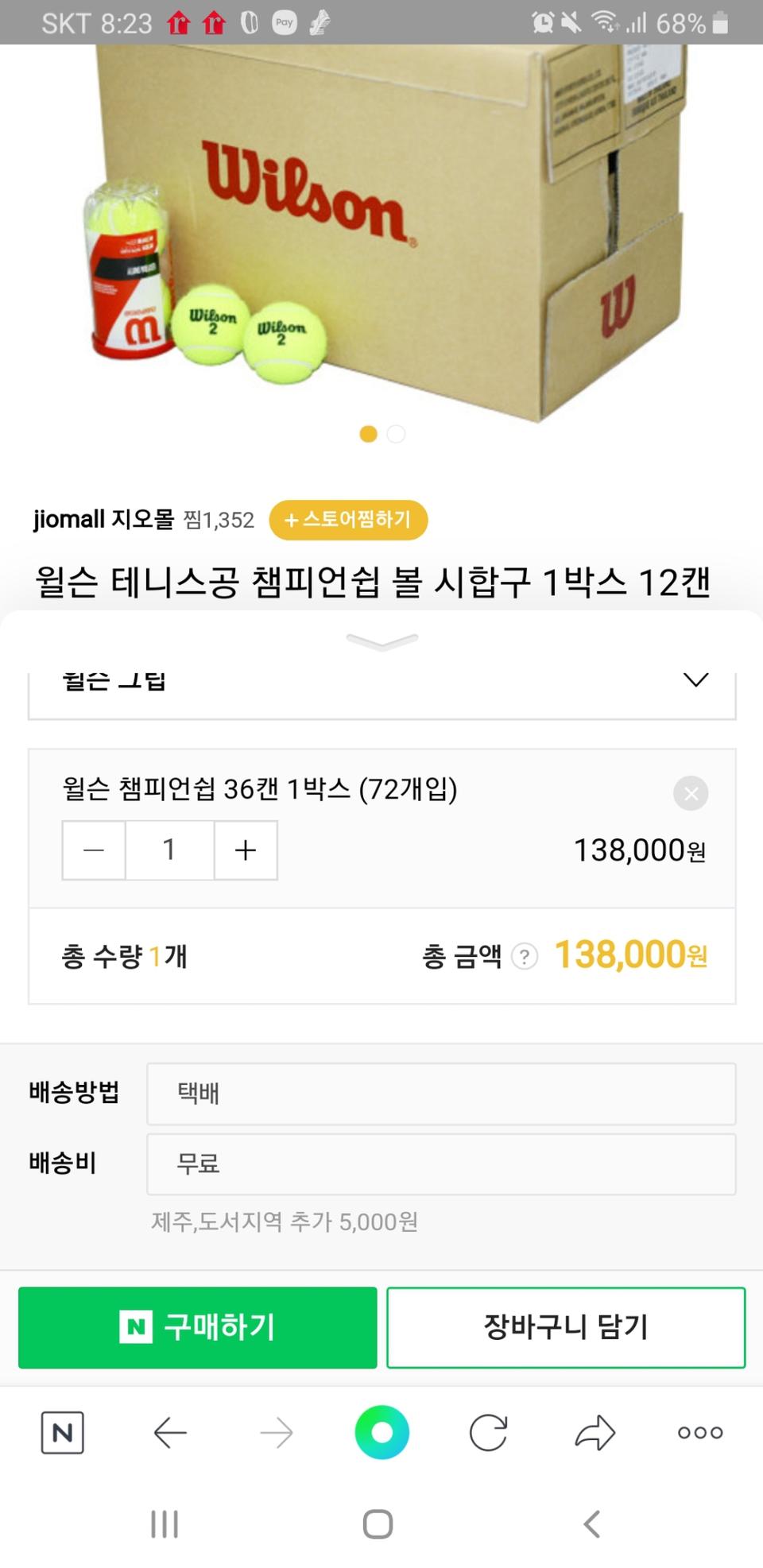Tap the Android recent apps button

pos(164,1525)
